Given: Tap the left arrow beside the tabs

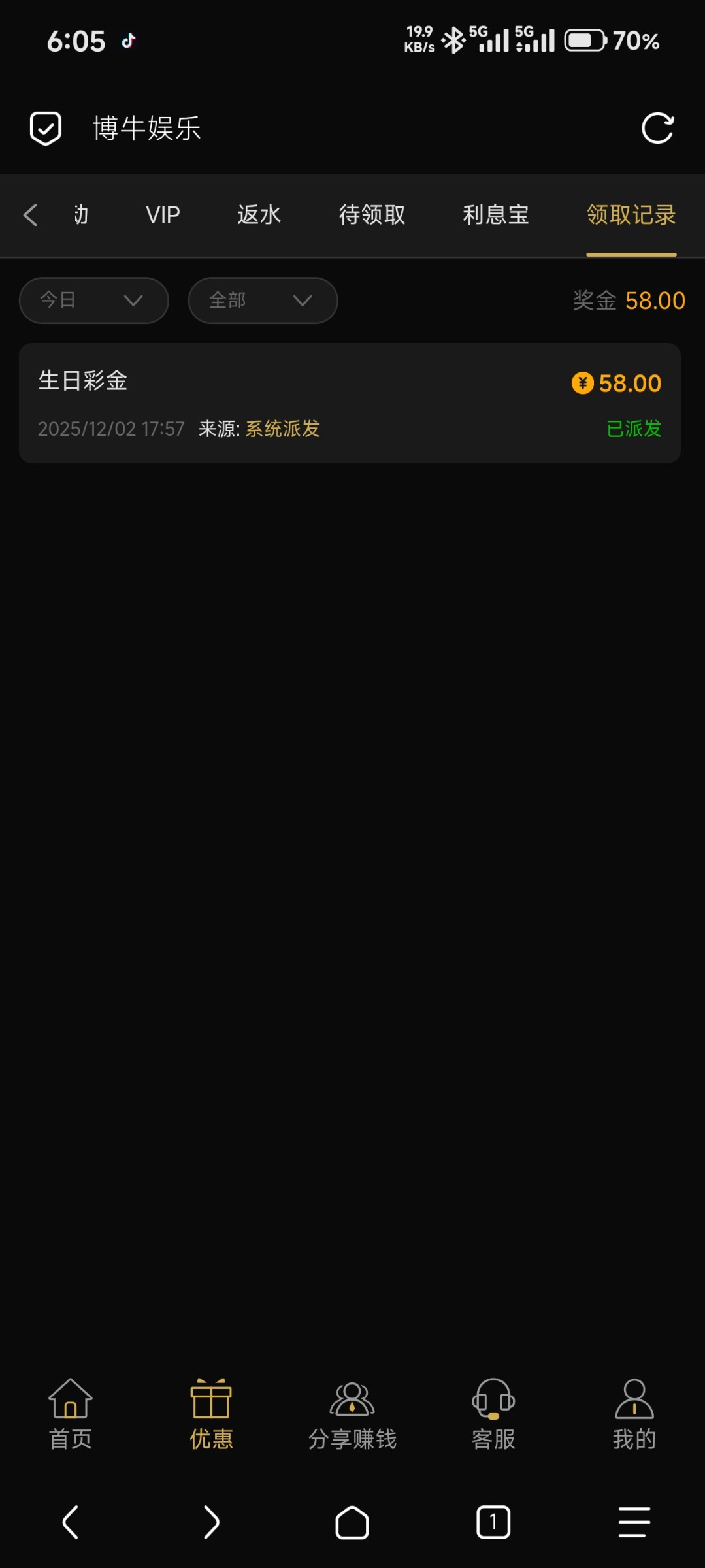Looking at the screenshot, I should [x=30, y=215].
